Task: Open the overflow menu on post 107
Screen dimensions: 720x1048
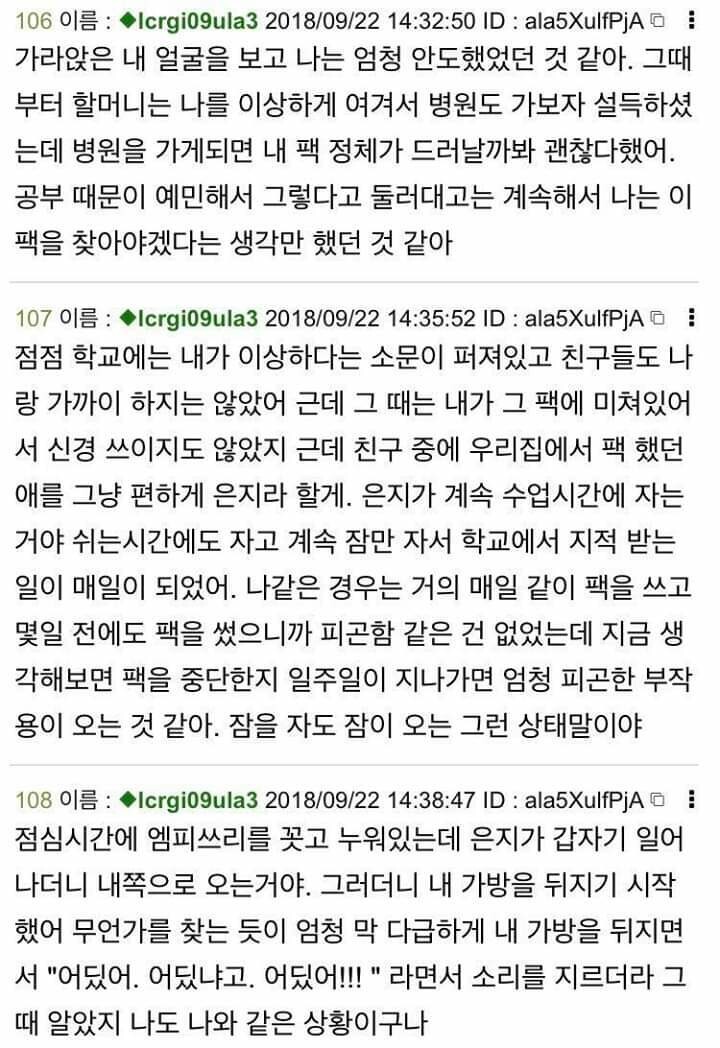Action: coord(693,319)
